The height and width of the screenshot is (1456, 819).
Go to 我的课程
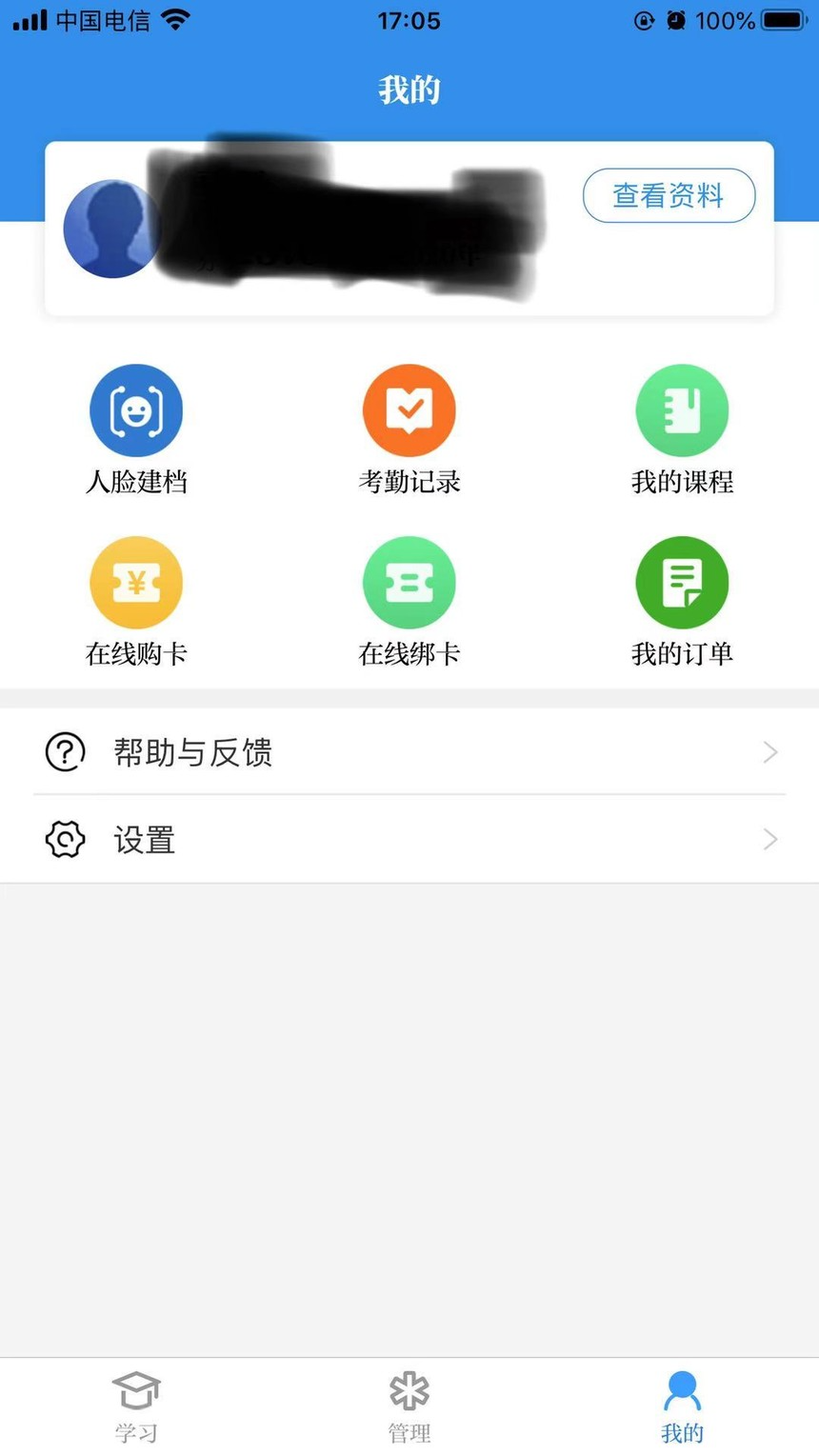[682, 429]
